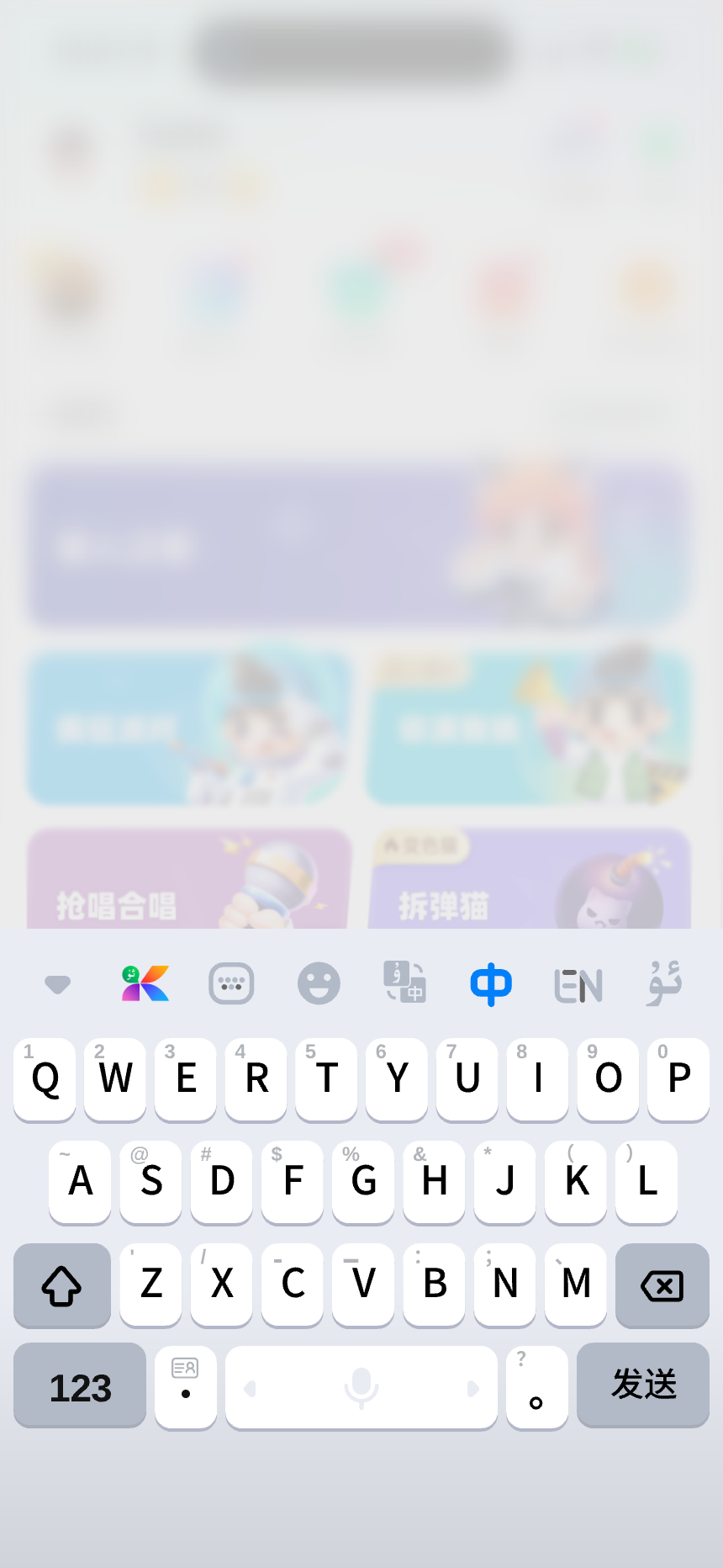Open the translation tool icon

(x=404, y=983)
